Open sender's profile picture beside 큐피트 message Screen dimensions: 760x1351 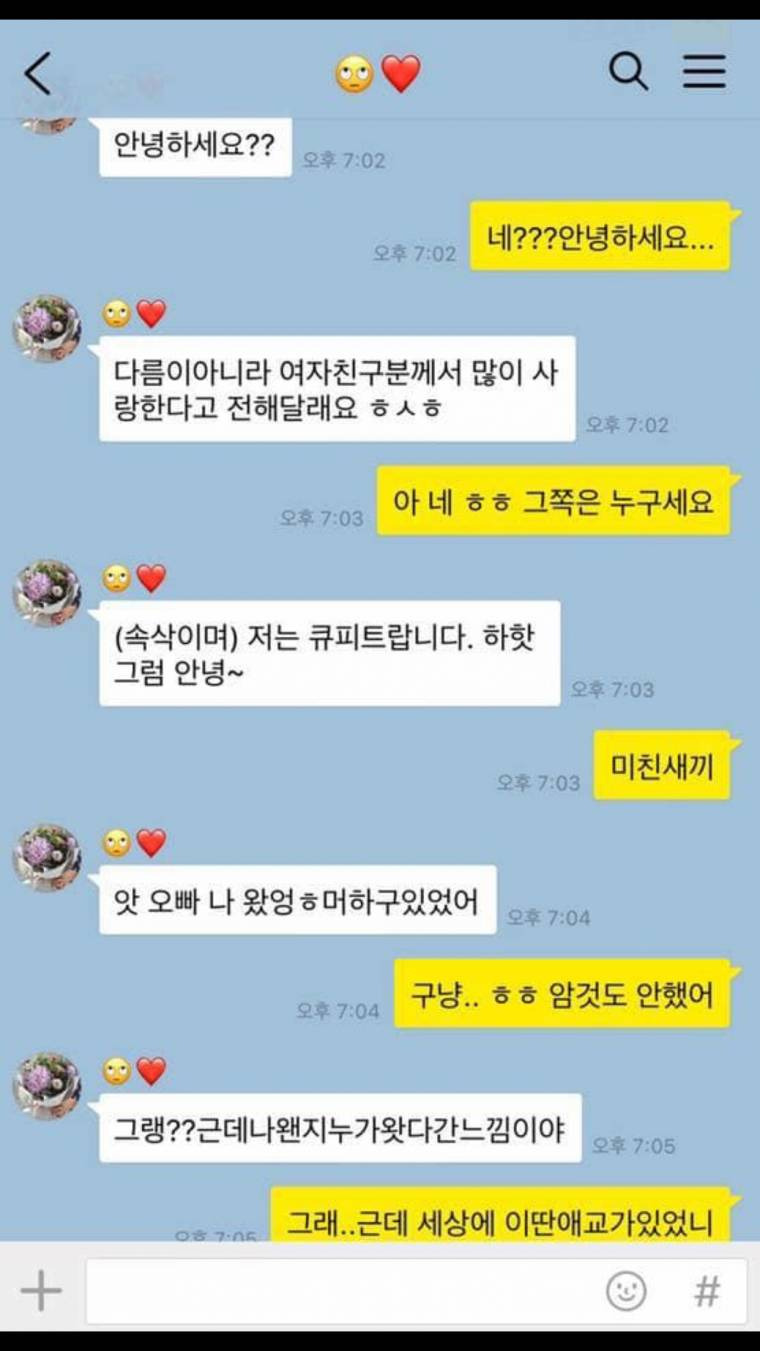pyautogui.click(x=46, y=593)
